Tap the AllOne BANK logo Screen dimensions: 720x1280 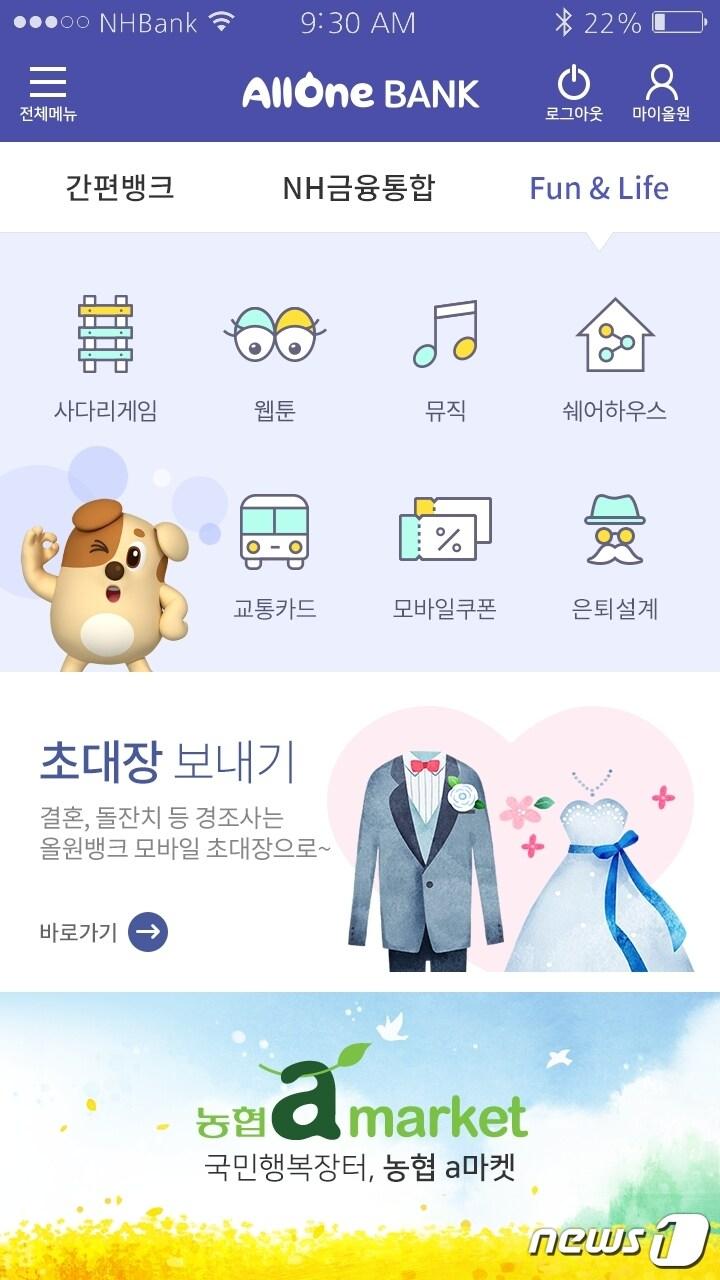[x=360, y=90]
